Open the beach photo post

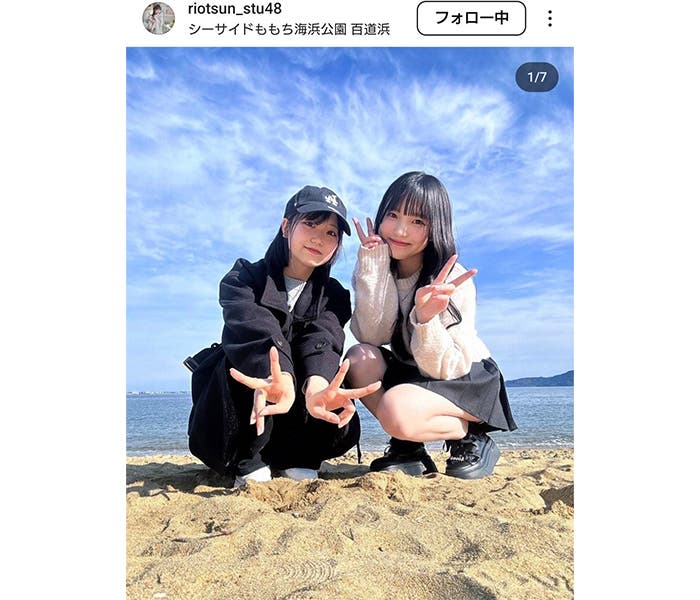pyautogui.click(x=349, y=322)
